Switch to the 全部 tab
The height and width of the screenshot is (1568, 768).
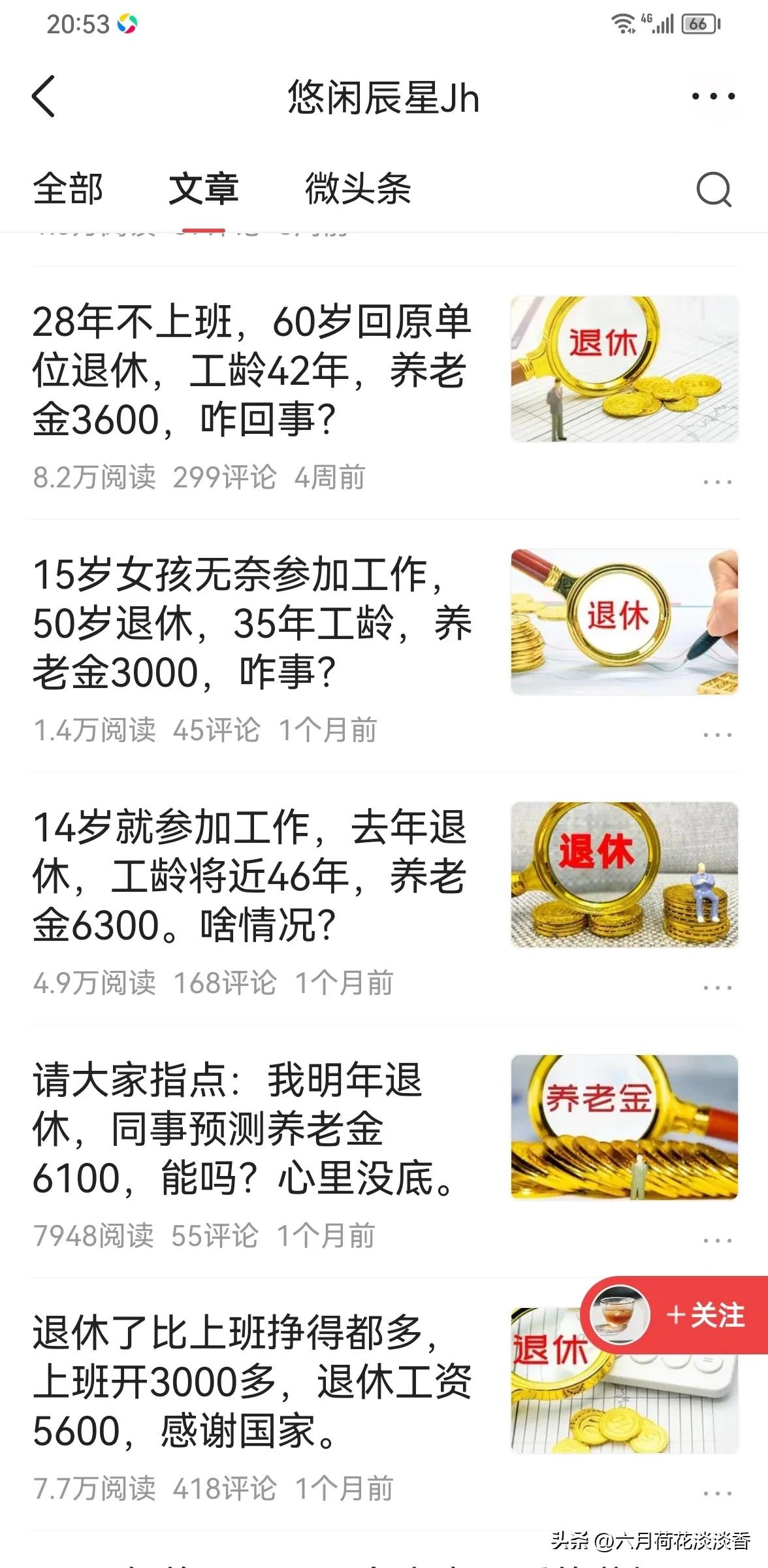point(69,189)
